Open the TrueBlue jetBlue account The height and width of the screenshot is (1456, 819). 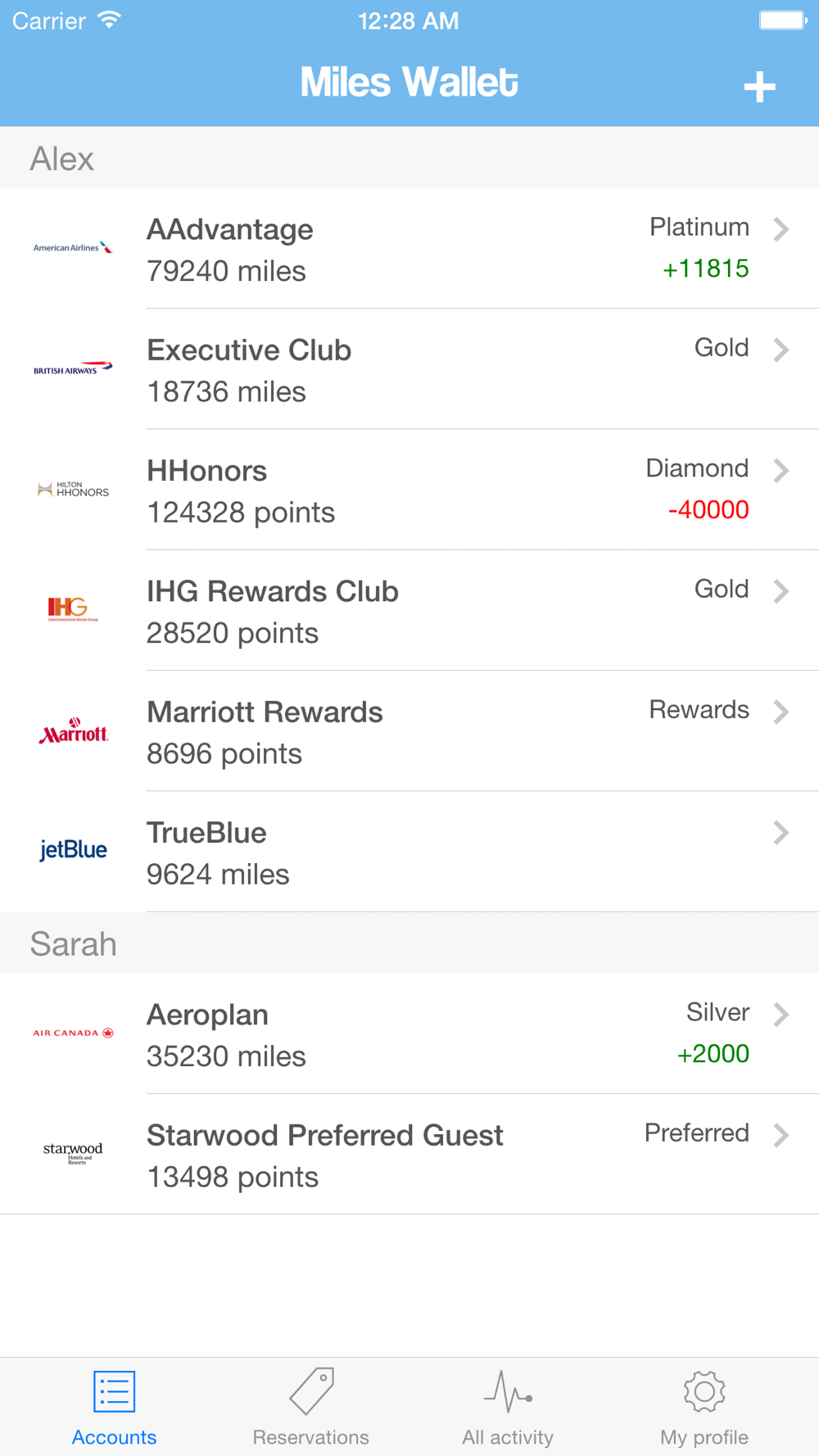[x=409, y=852]
